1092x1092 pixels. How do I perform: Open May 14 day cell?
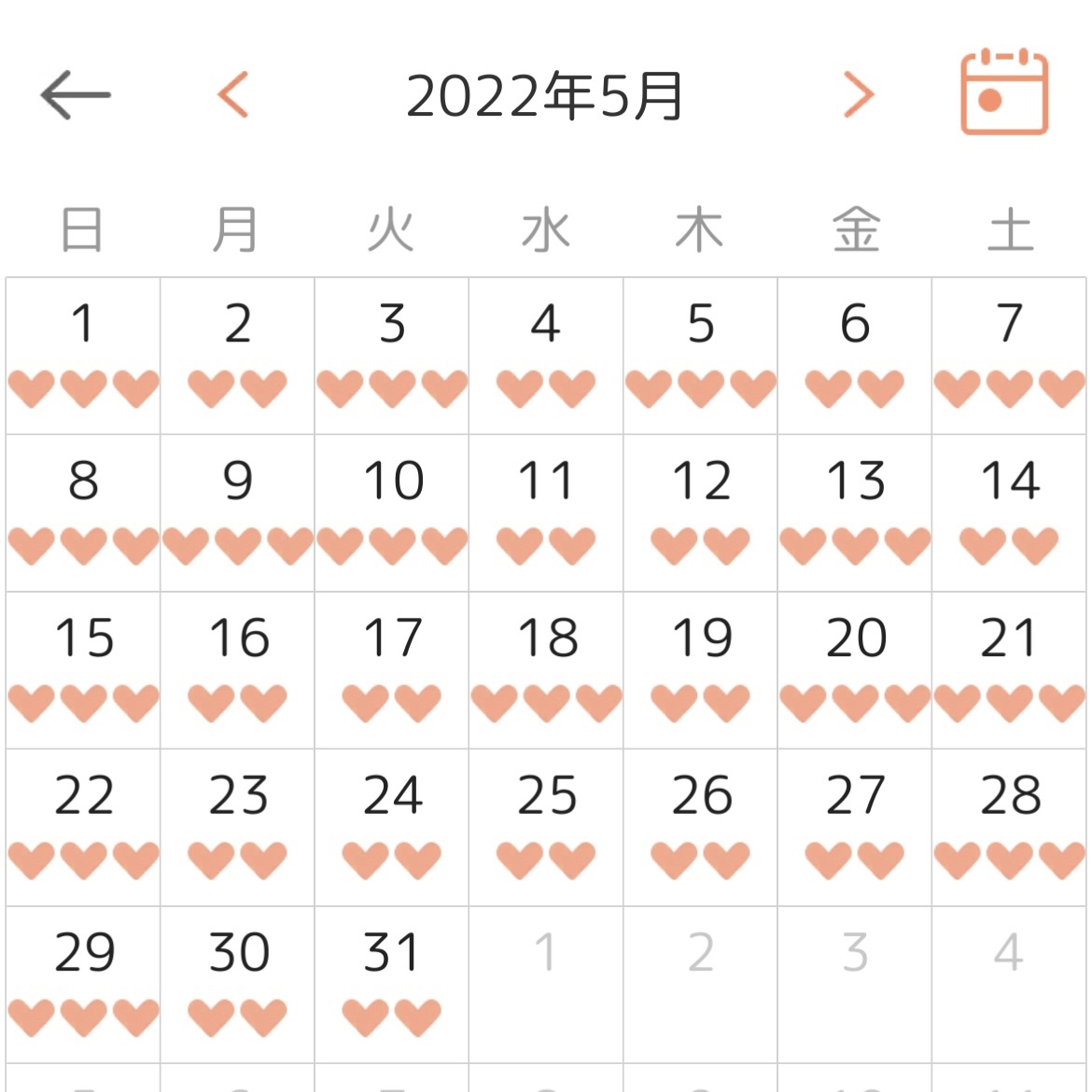[1009, 512]
